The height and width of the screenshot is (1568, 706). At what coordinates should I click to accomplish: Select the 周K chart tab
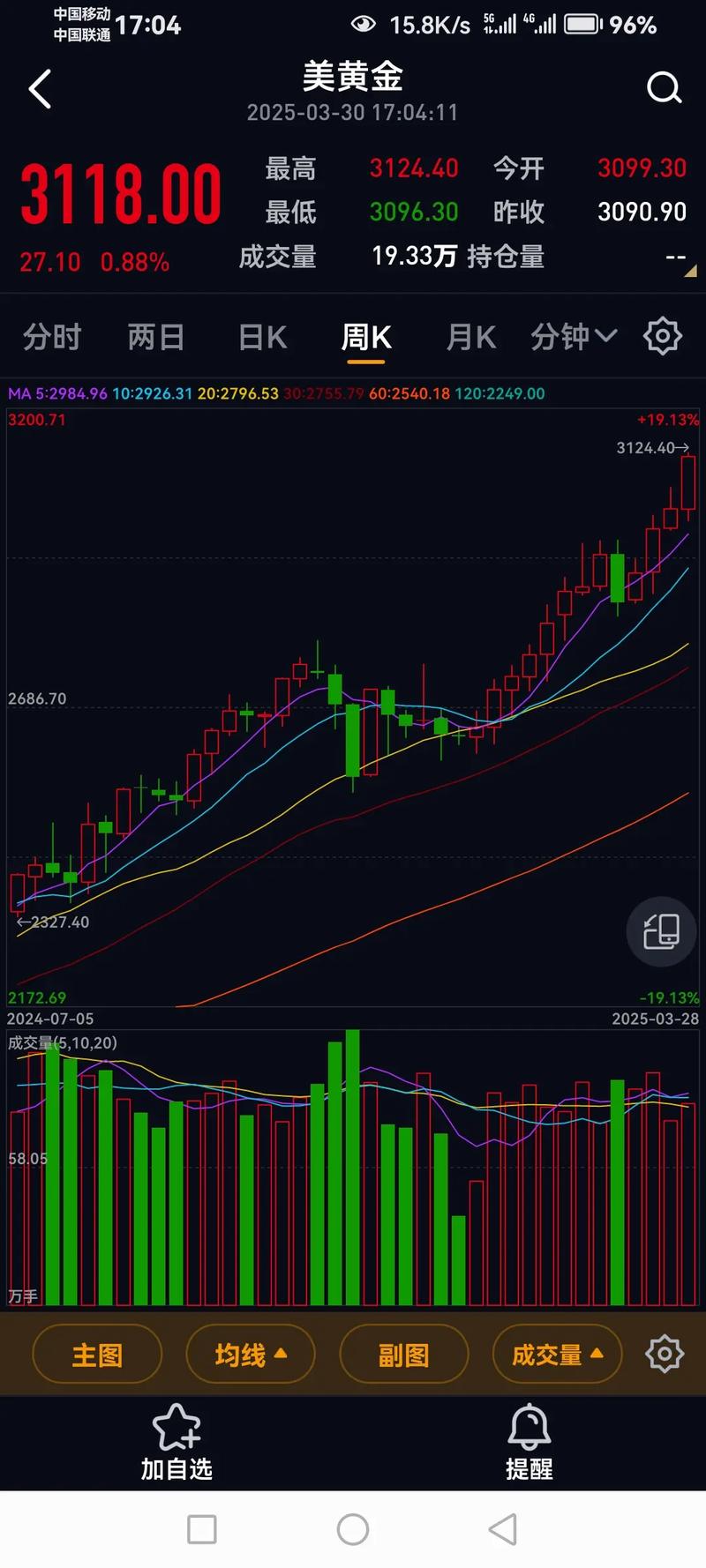366,337
